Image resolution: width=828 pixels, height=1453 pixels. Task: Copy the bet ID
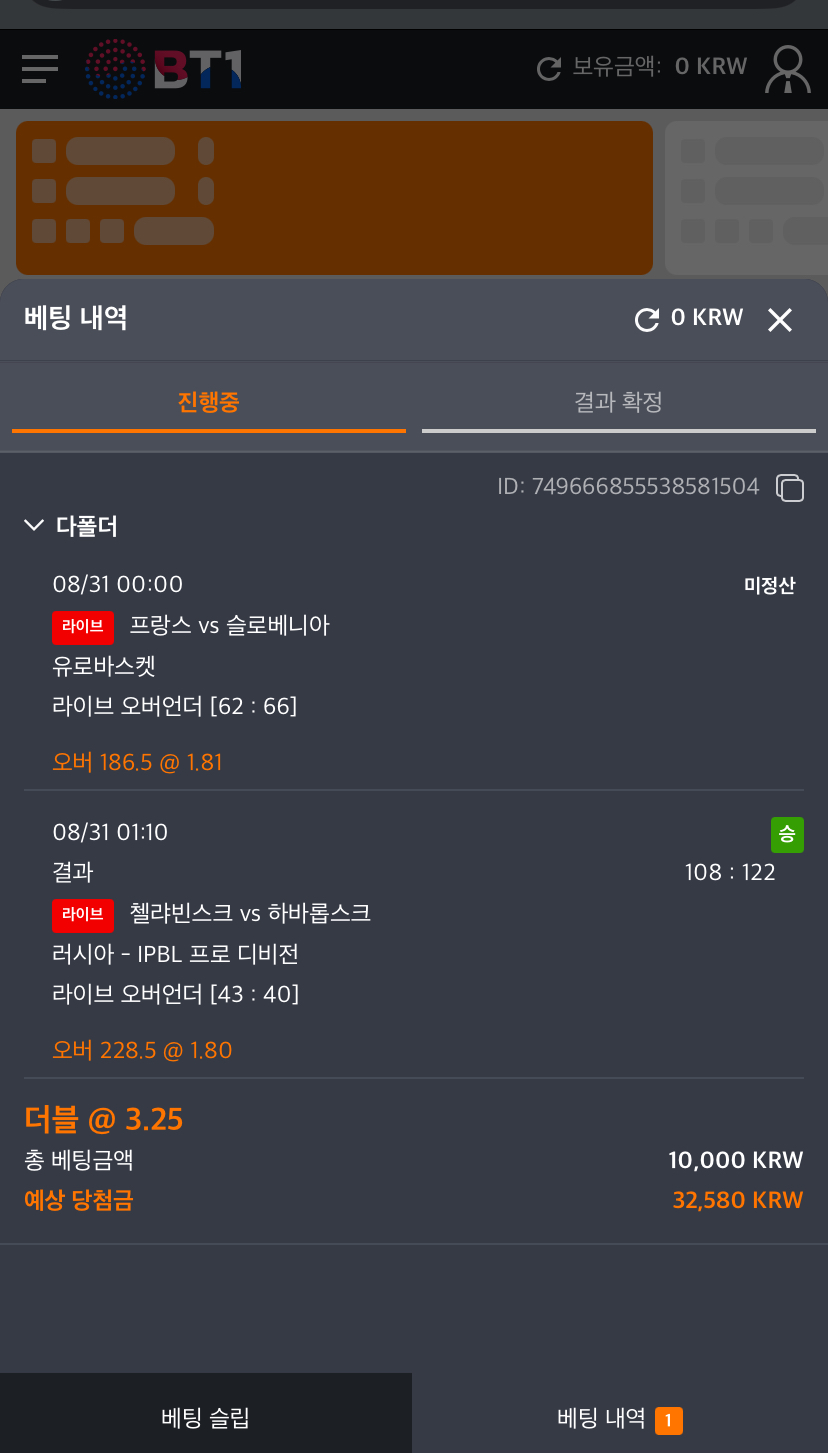click(790, 487)
